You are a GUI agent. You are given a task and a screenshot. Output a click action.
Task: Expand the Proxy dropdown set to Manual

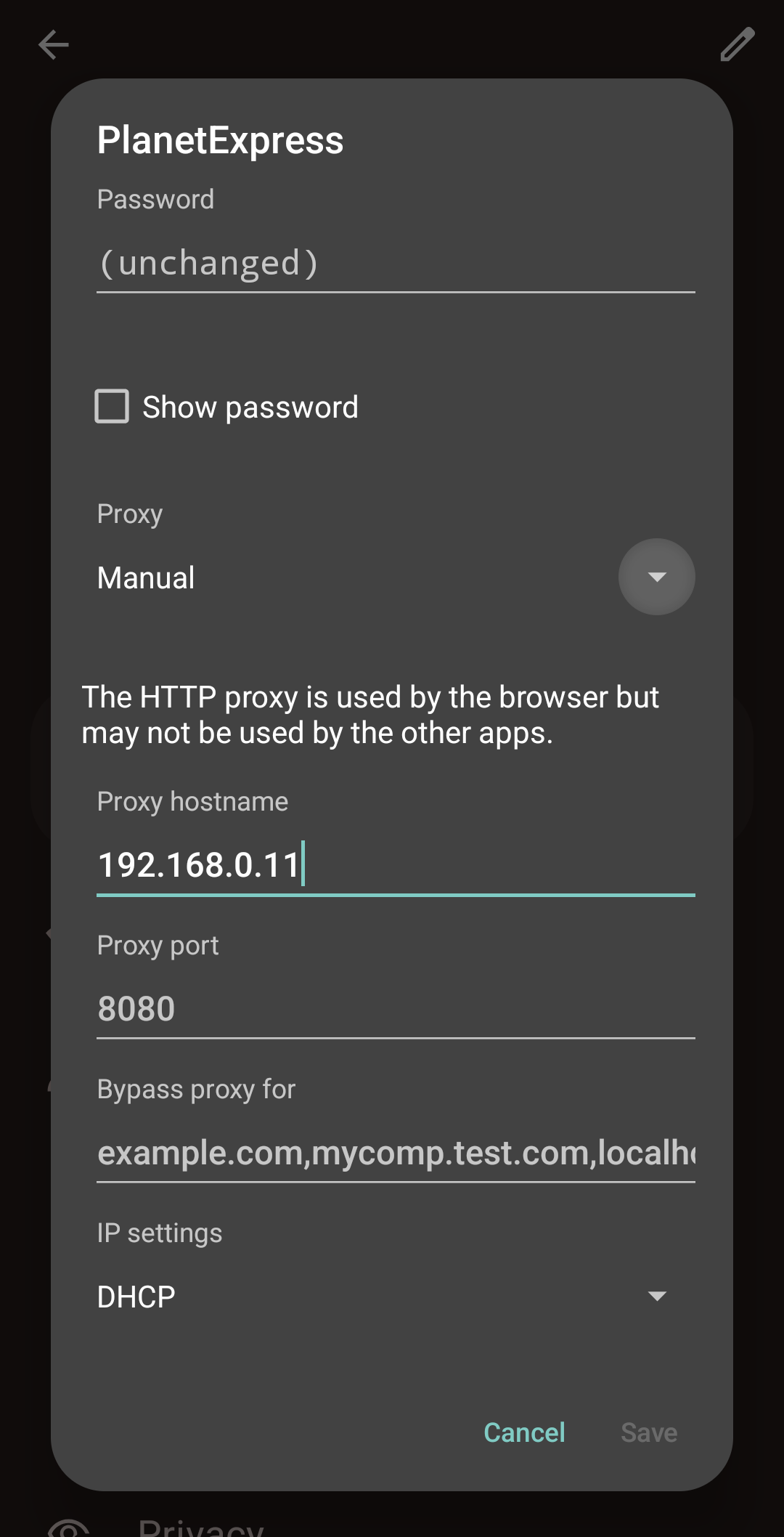(656, 577)
